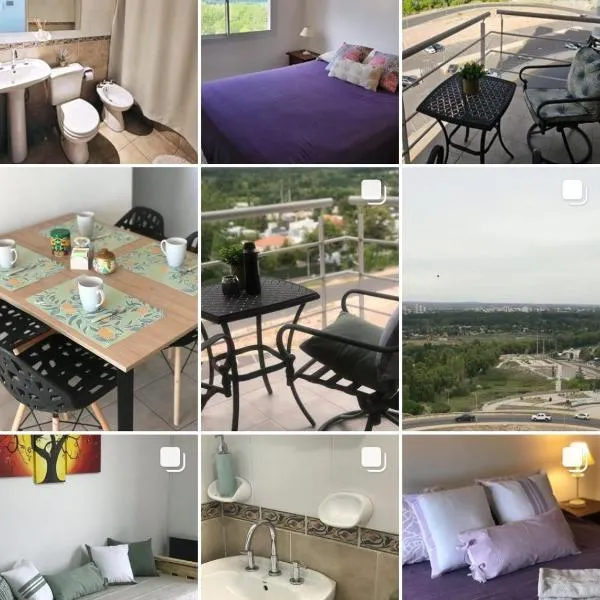Screen dimensions: 600x600
Task: Open the dining table with mugs post
Action: coord(98,299)
